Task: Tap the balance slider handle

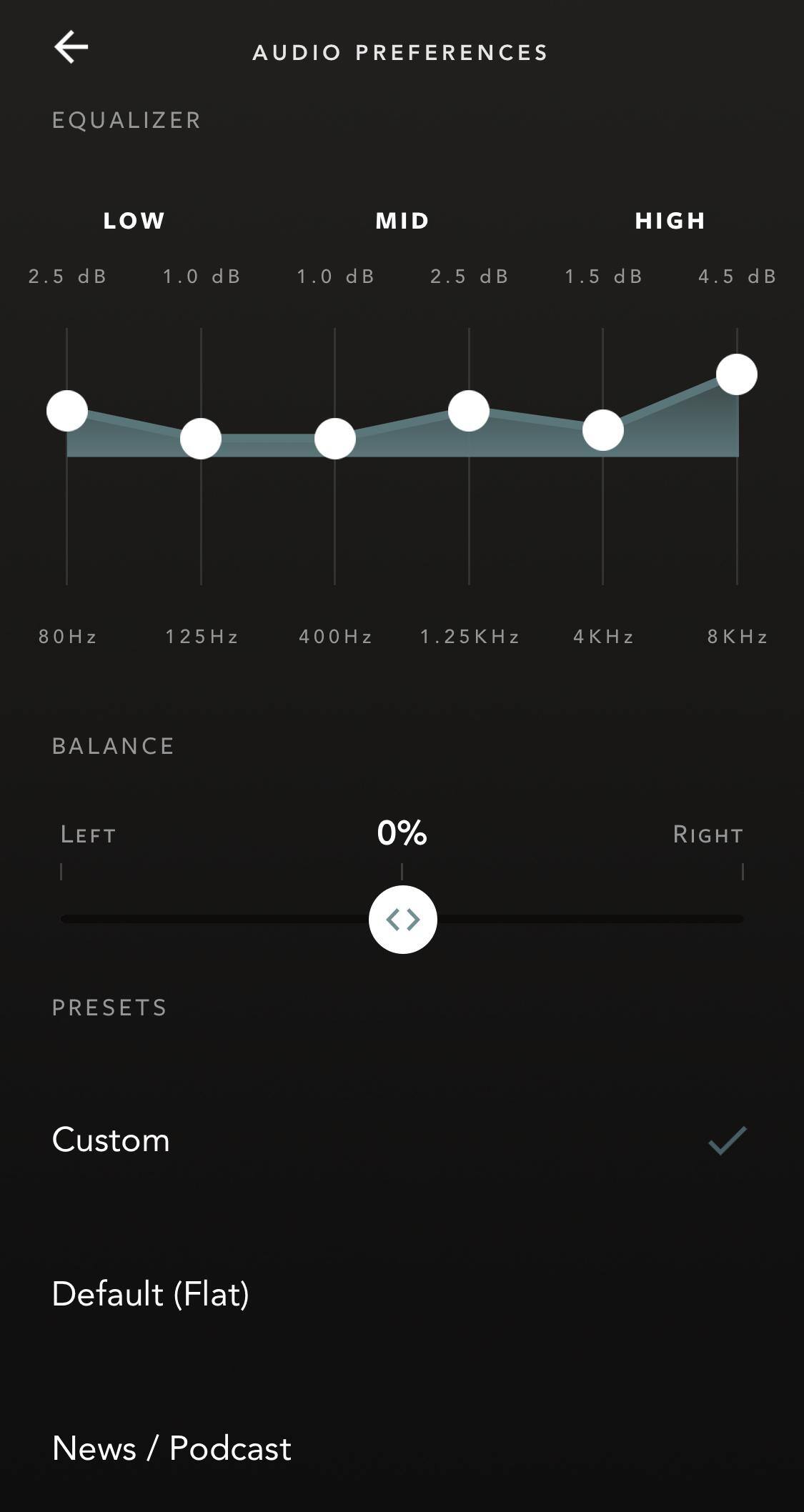Action: click(402, 920)
